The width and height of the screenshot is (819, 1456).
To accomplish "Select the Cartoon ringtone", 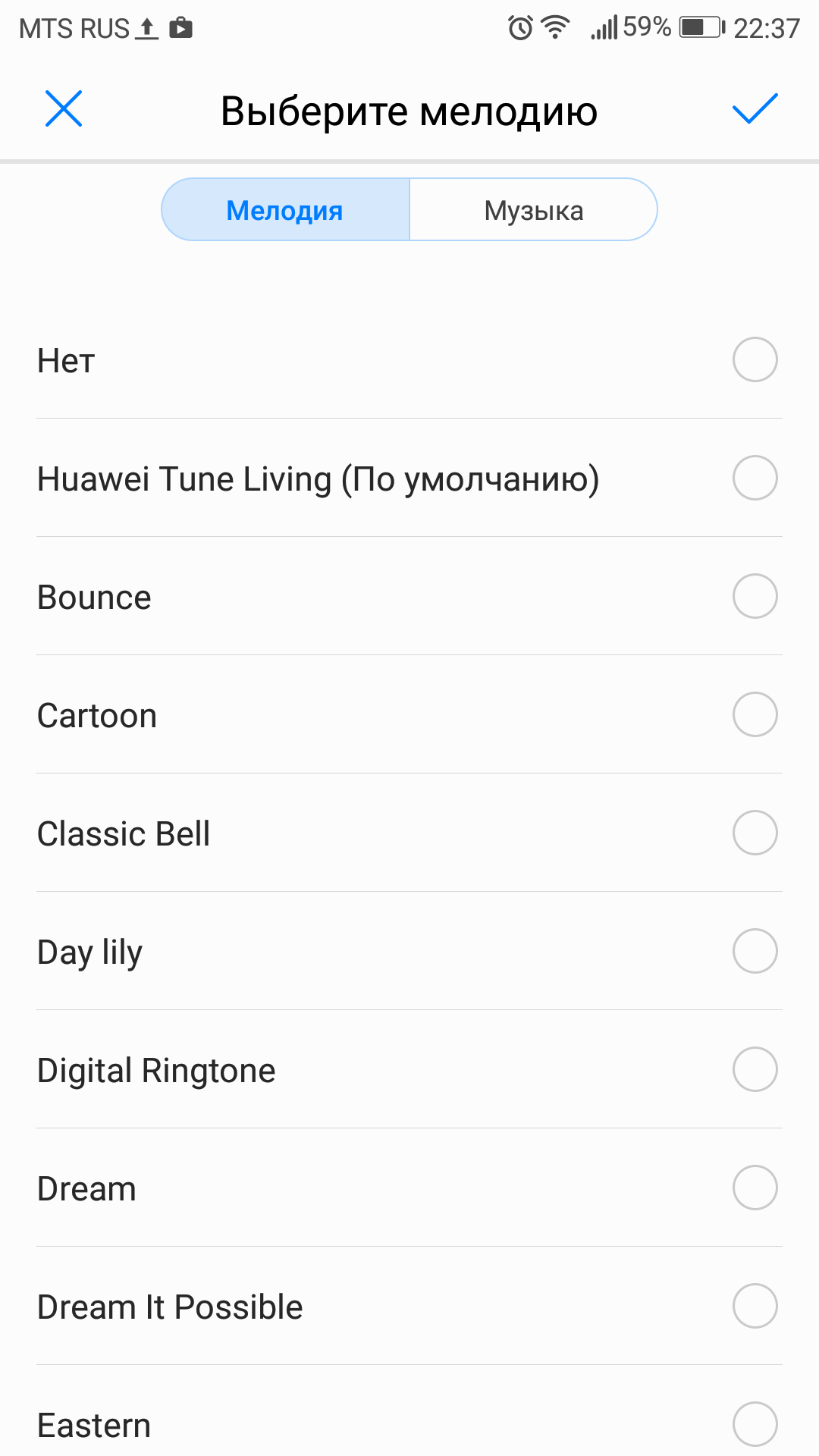I will coord(409,714).
